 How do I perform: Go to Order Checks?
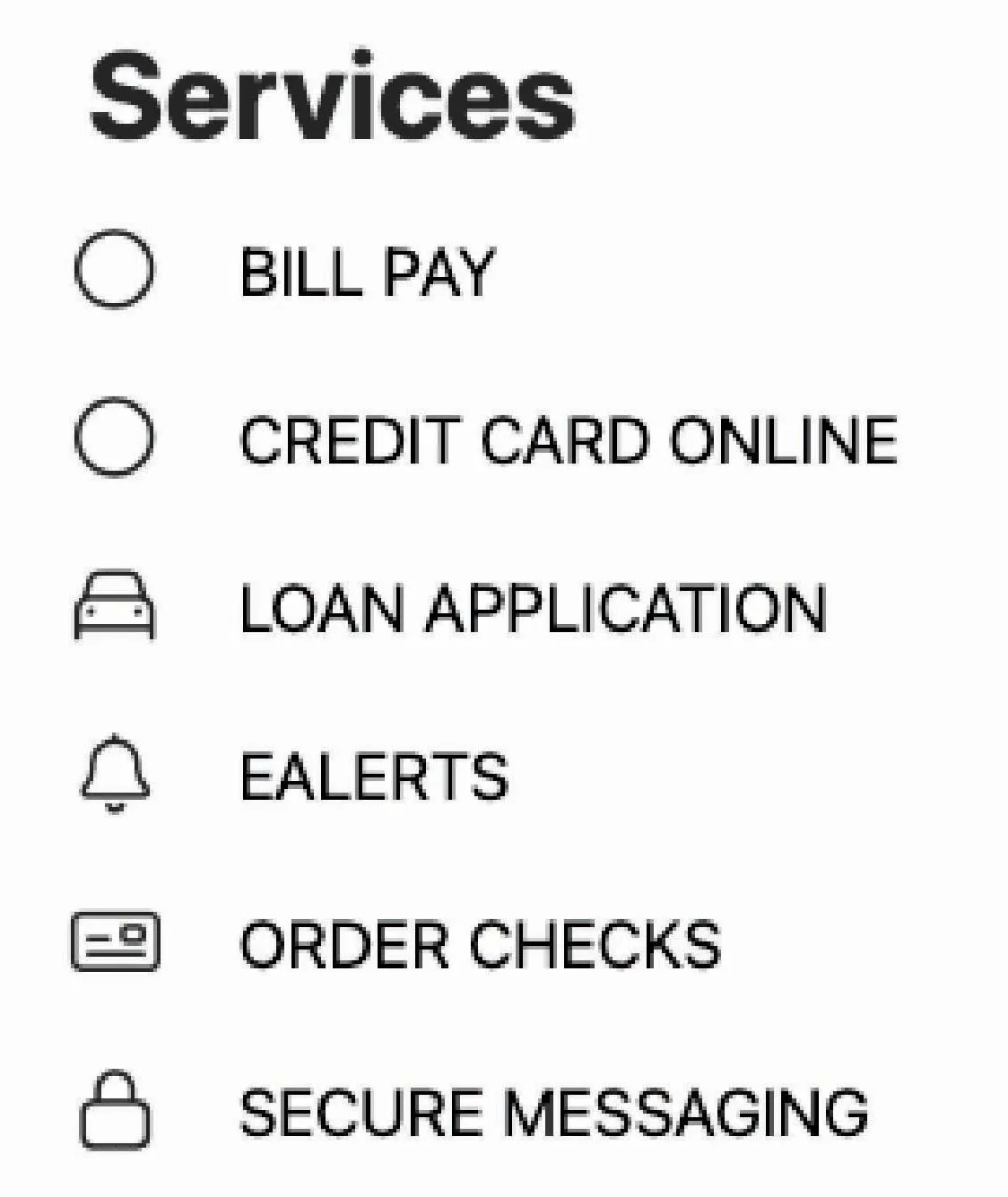click(479, 944)
